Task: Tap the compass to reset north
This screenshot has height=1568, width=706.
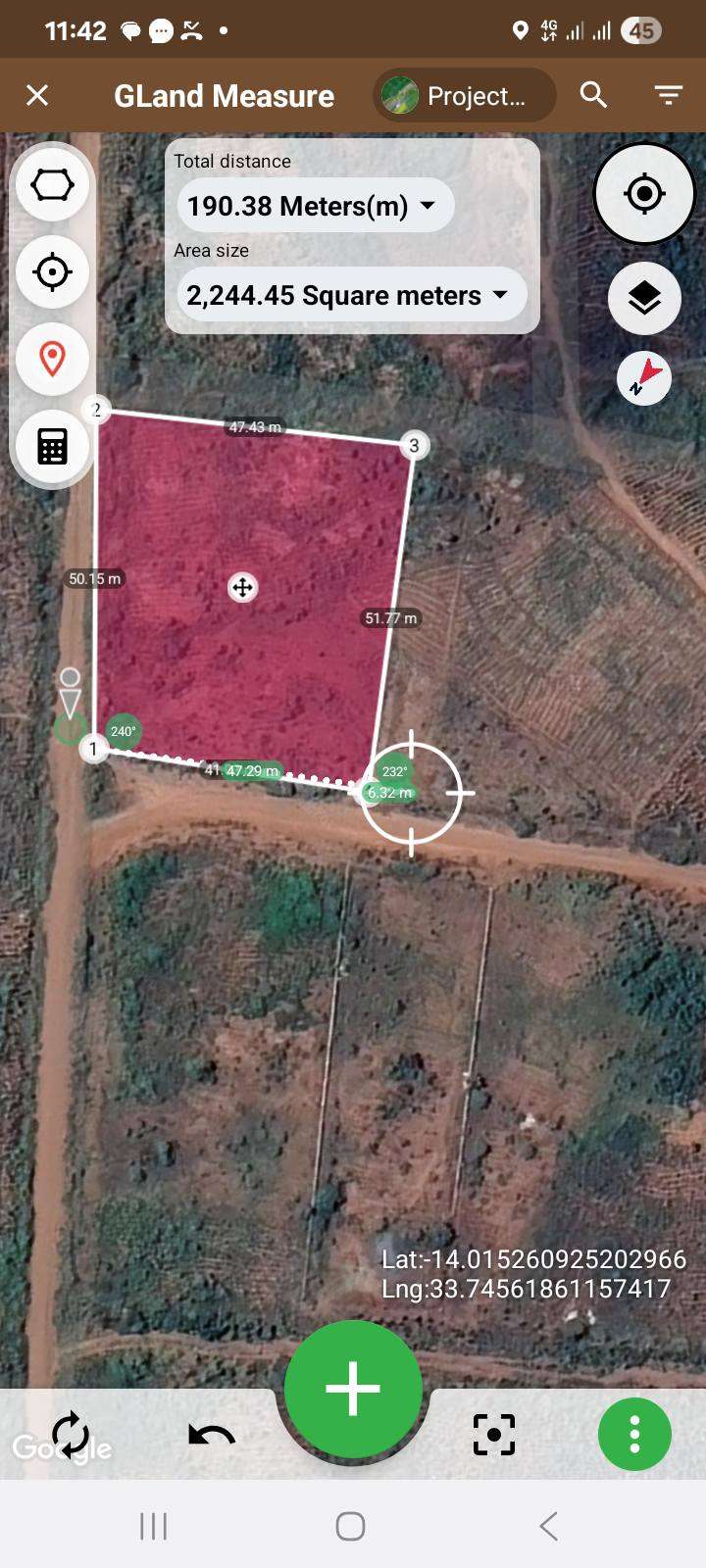Action: 644,377
